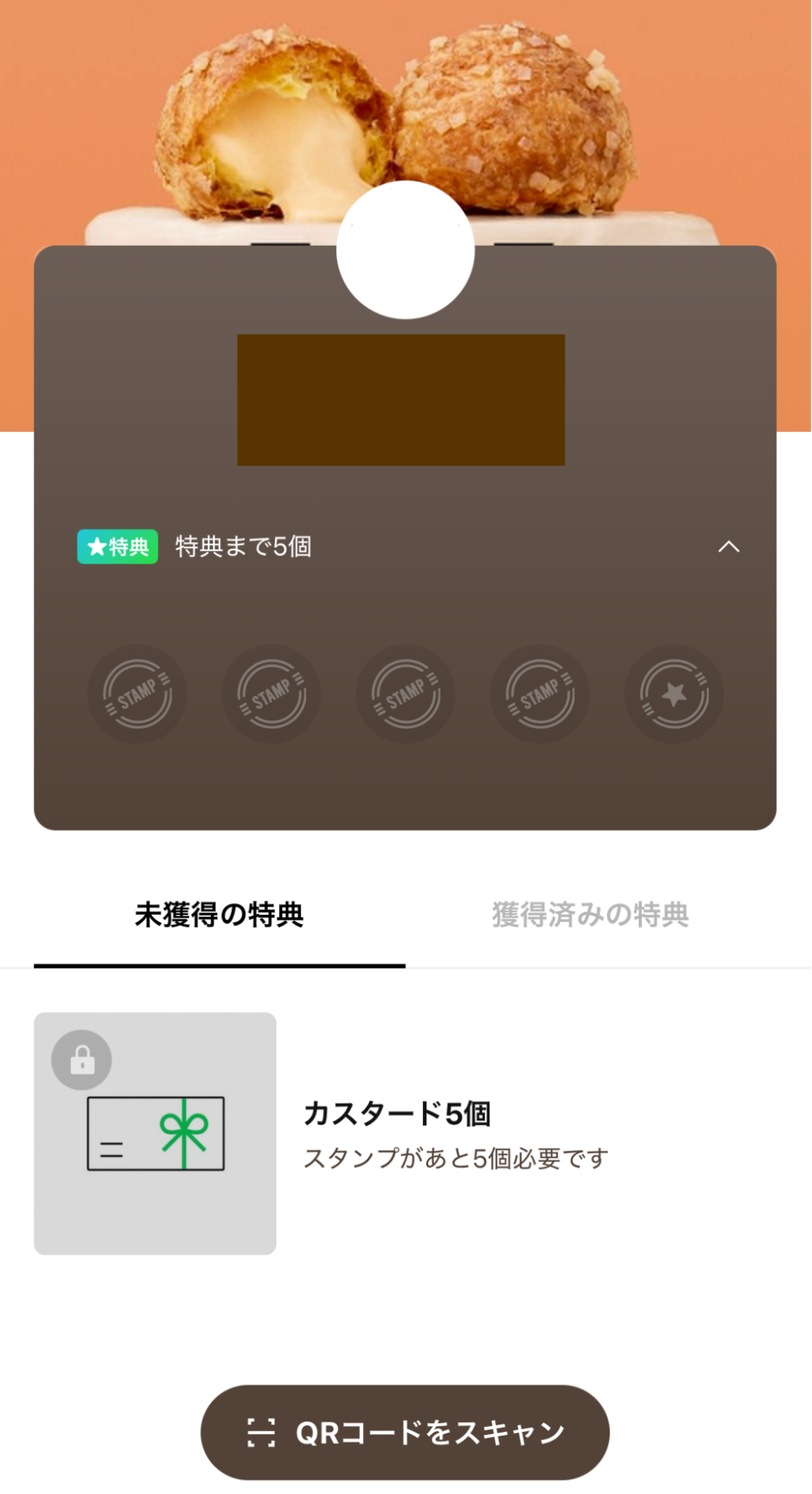Expand the 特典まで5個 details
812x1494 pixels.
pyautogui.click(x=243, y=547)
